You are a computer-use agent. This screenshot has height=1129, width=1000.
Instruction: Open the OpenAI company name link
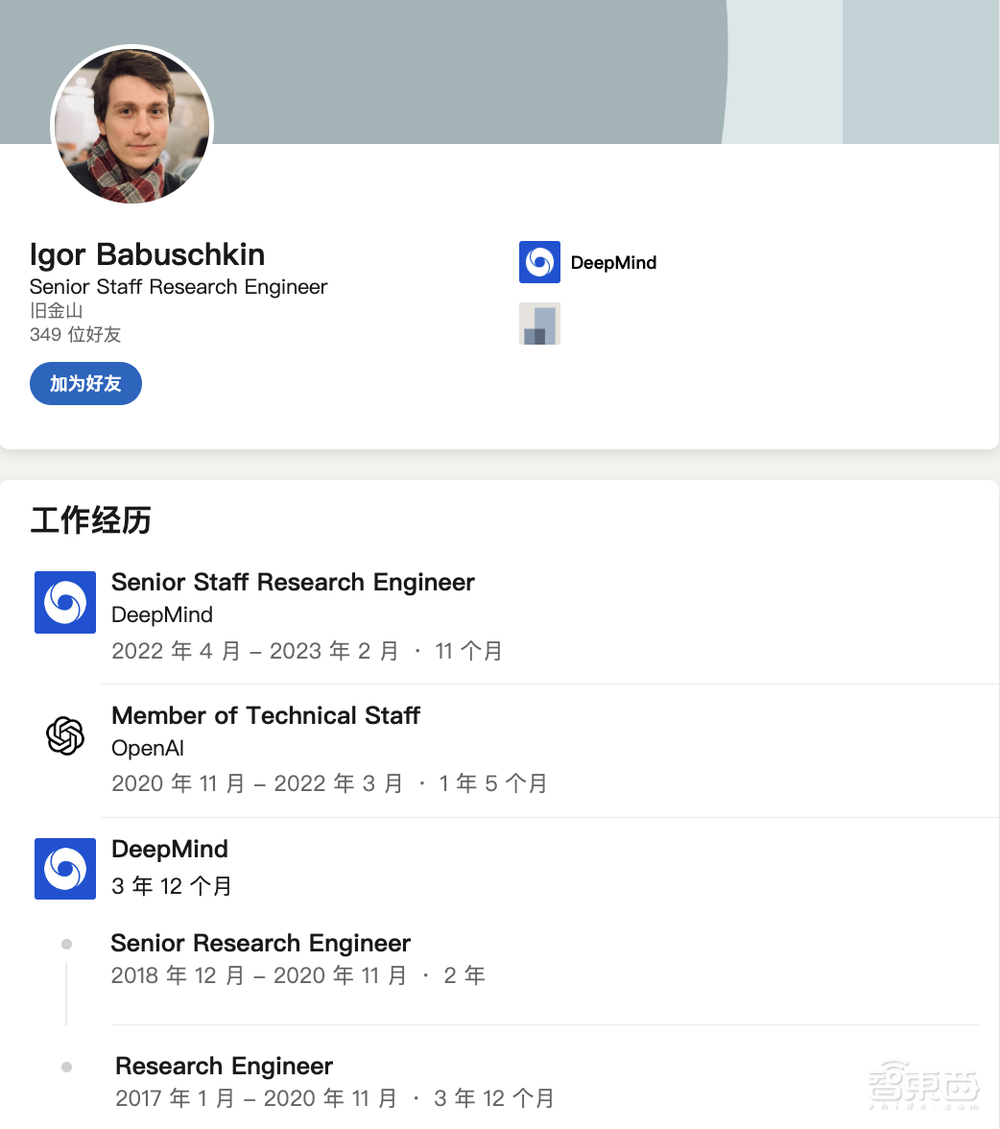click(x=147, y=748)
